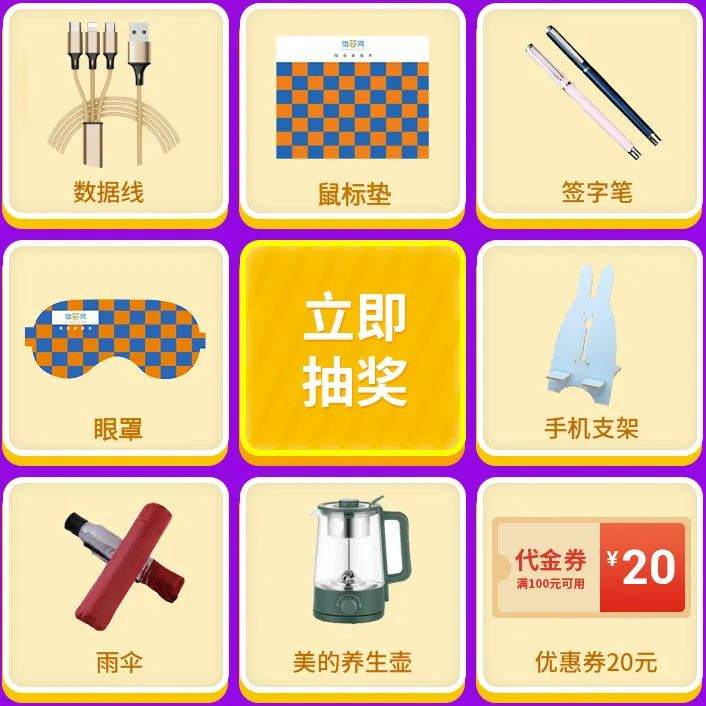This screenshot has height=706, width=706.
Task: Tap the 立即抽奖 lottery draw button
Action: 353,350
